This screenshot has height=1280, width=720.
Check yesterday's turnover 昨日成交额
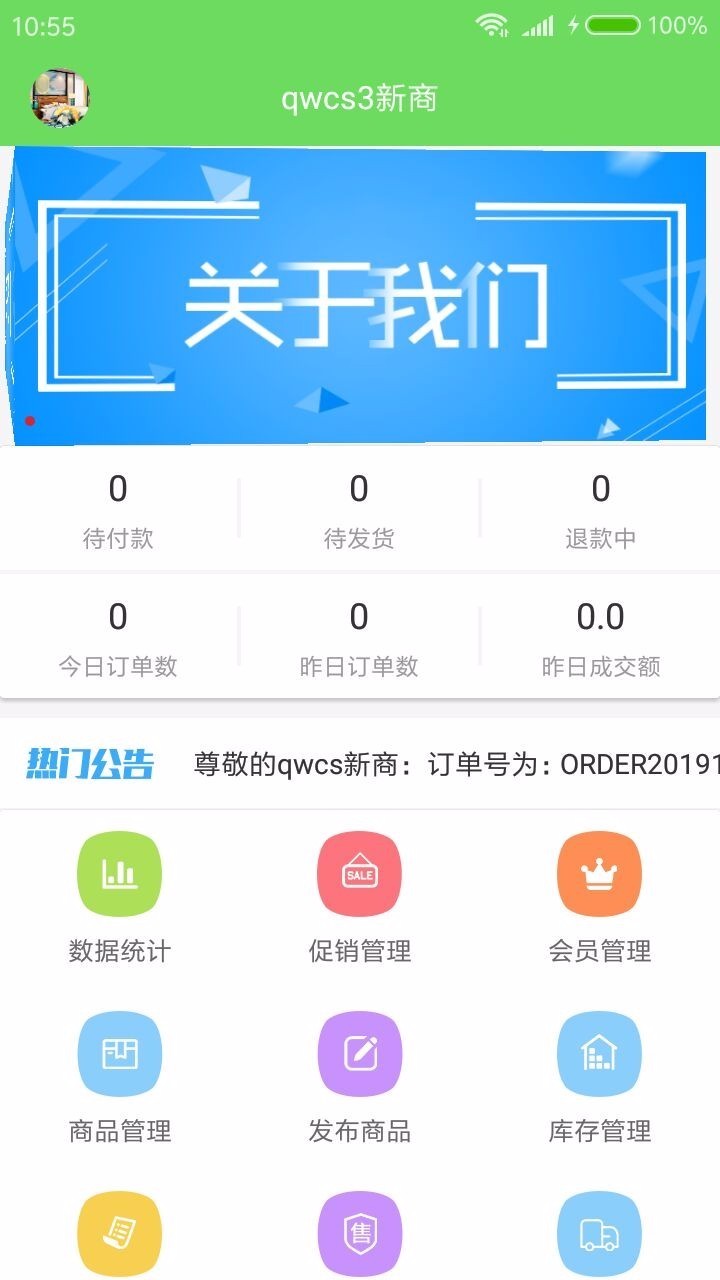[x=599, y=636]
